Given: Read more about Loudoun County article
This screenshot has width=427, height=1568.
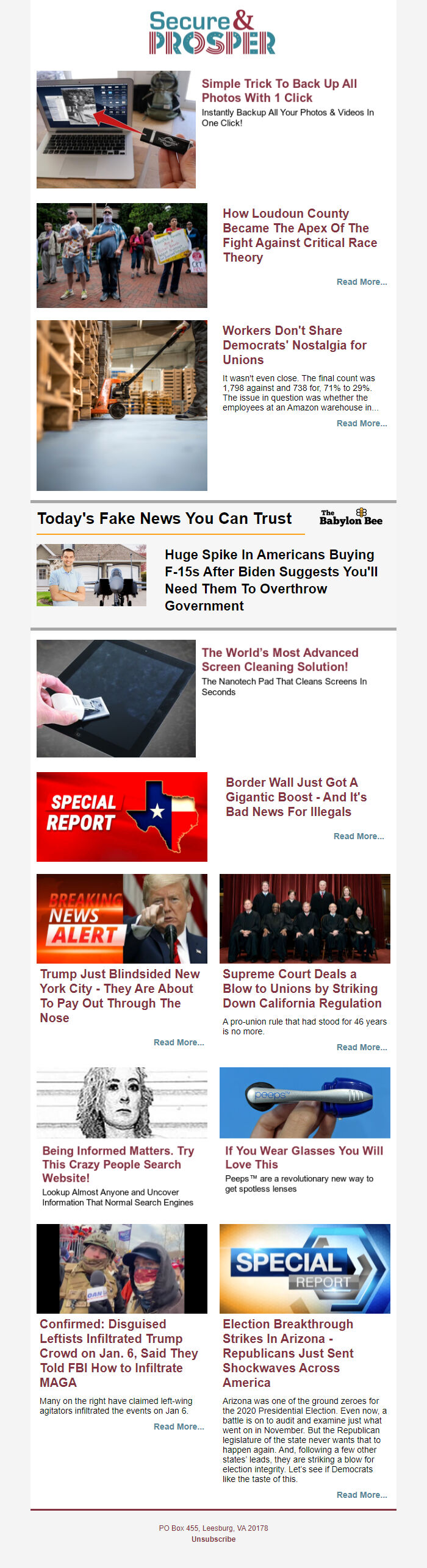Looking at the screenshot, I should coord(361,282).
